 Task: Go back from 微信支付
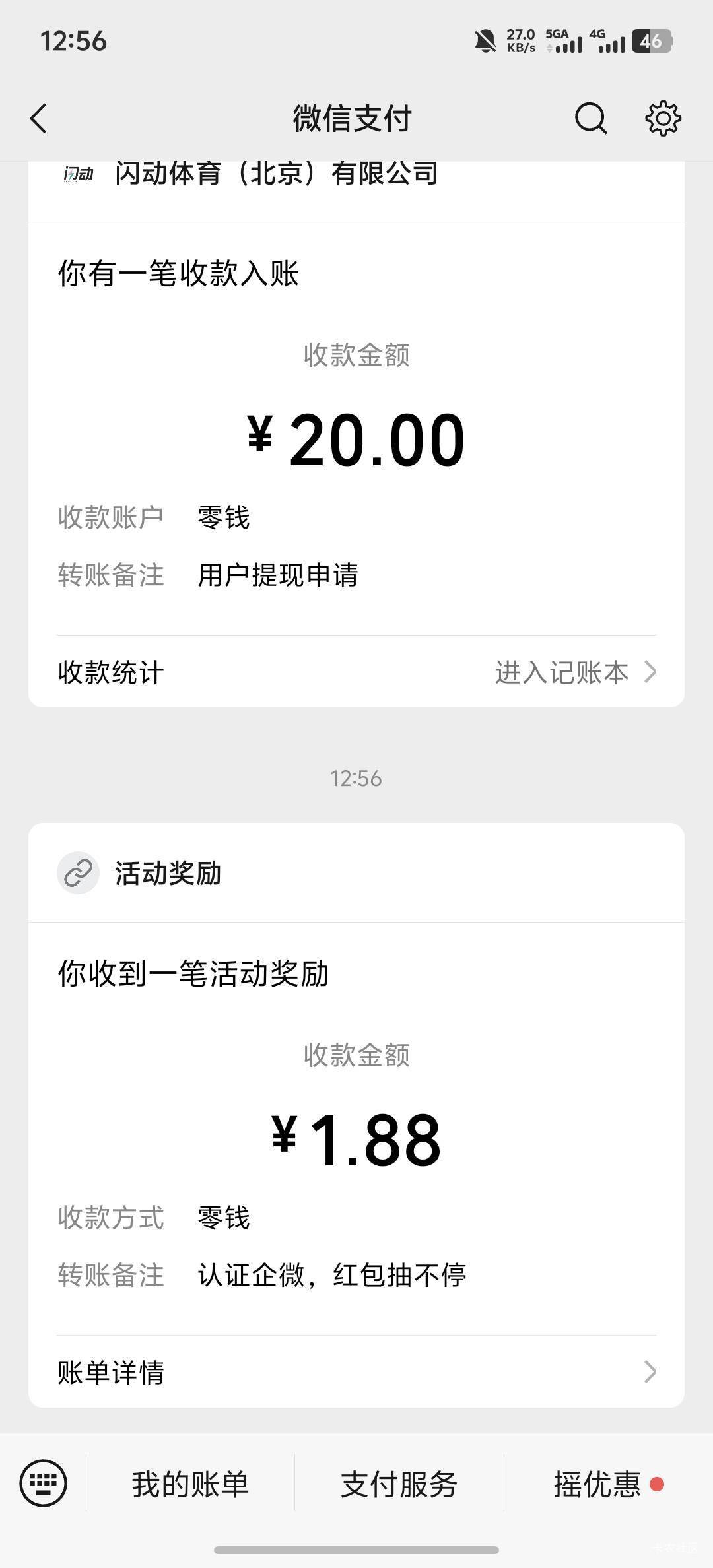coord(39,119)
